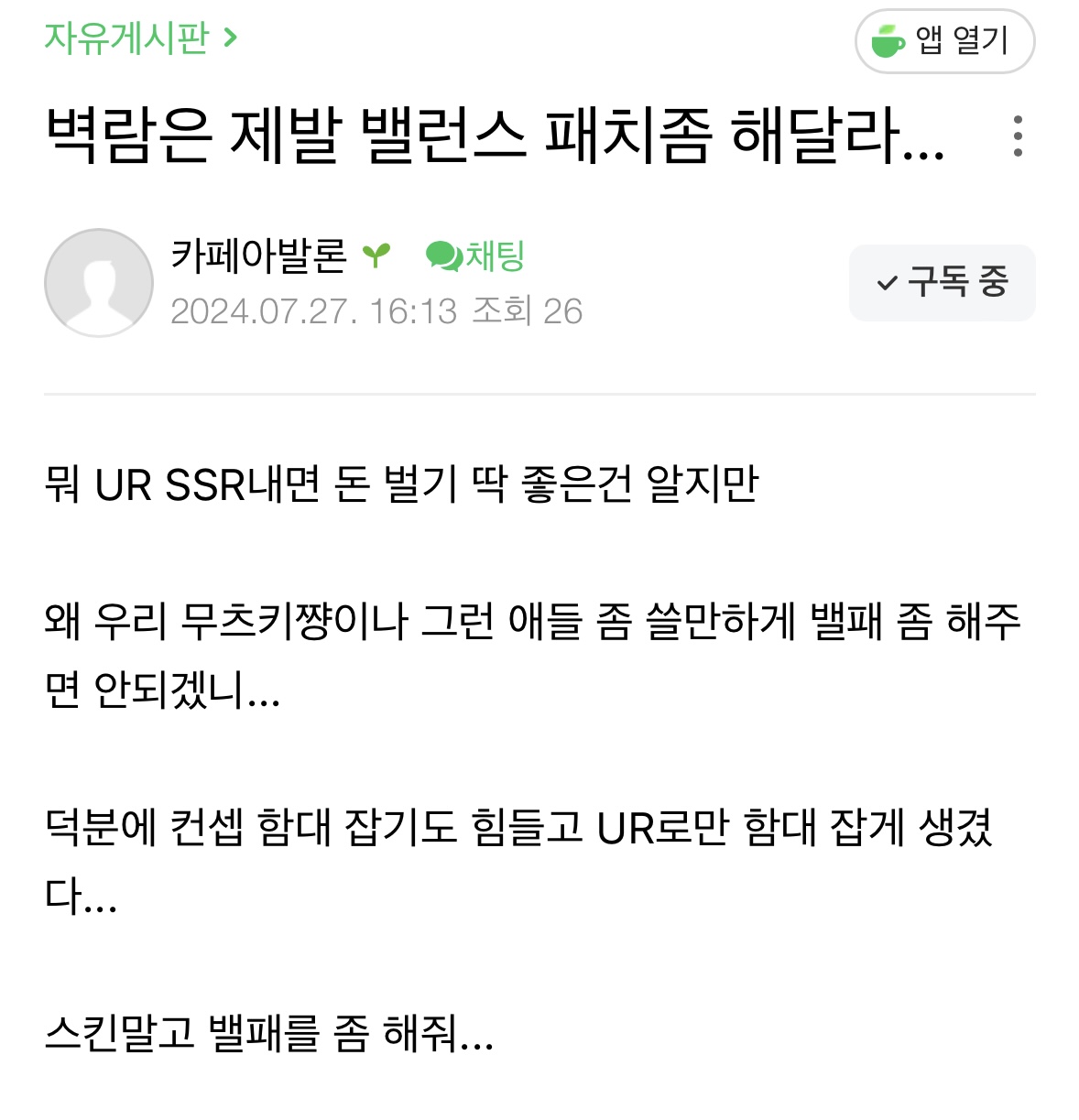Open the post's three-dot overflow menu
This screenshot has height=1120, width=1079.
[x=1018, y=136]
